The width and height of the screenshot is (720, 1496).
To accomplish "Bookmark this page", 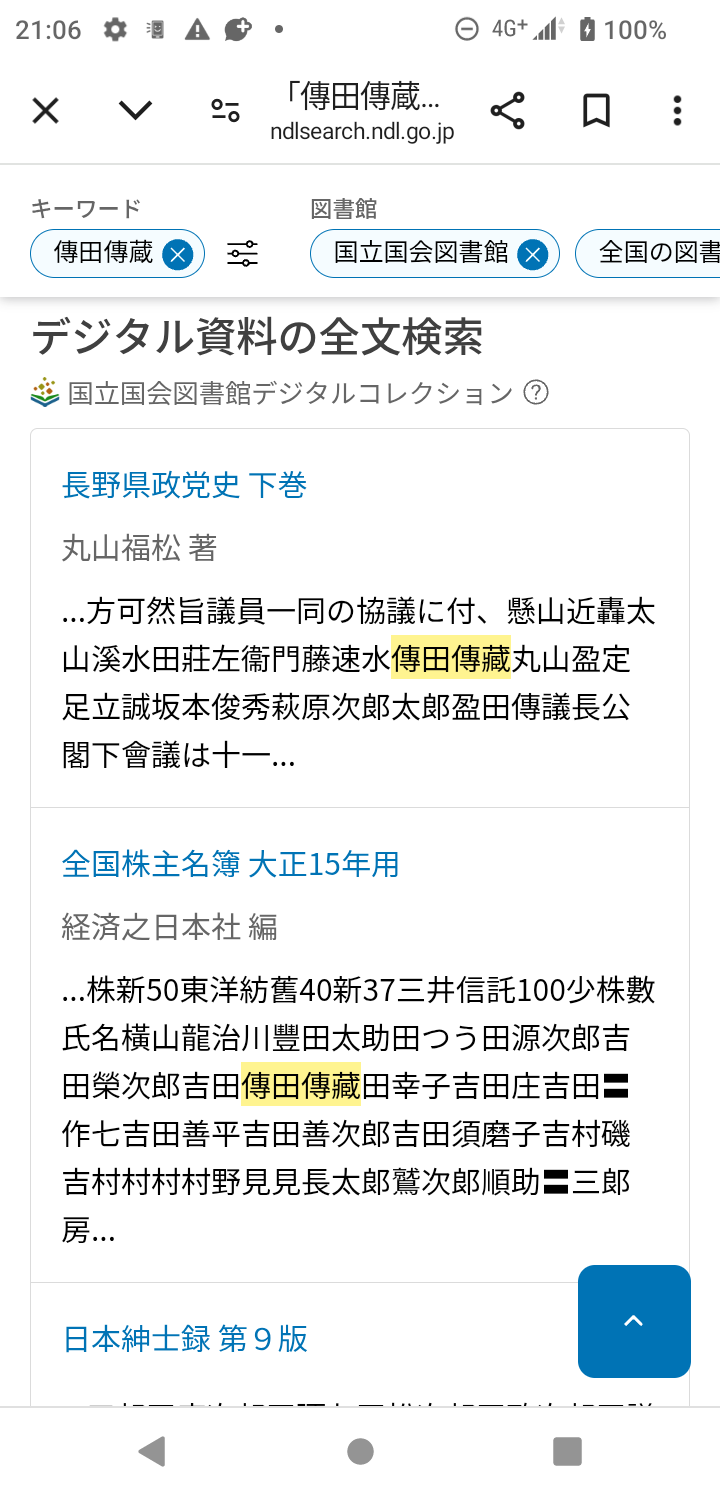I will coord(596,111).
